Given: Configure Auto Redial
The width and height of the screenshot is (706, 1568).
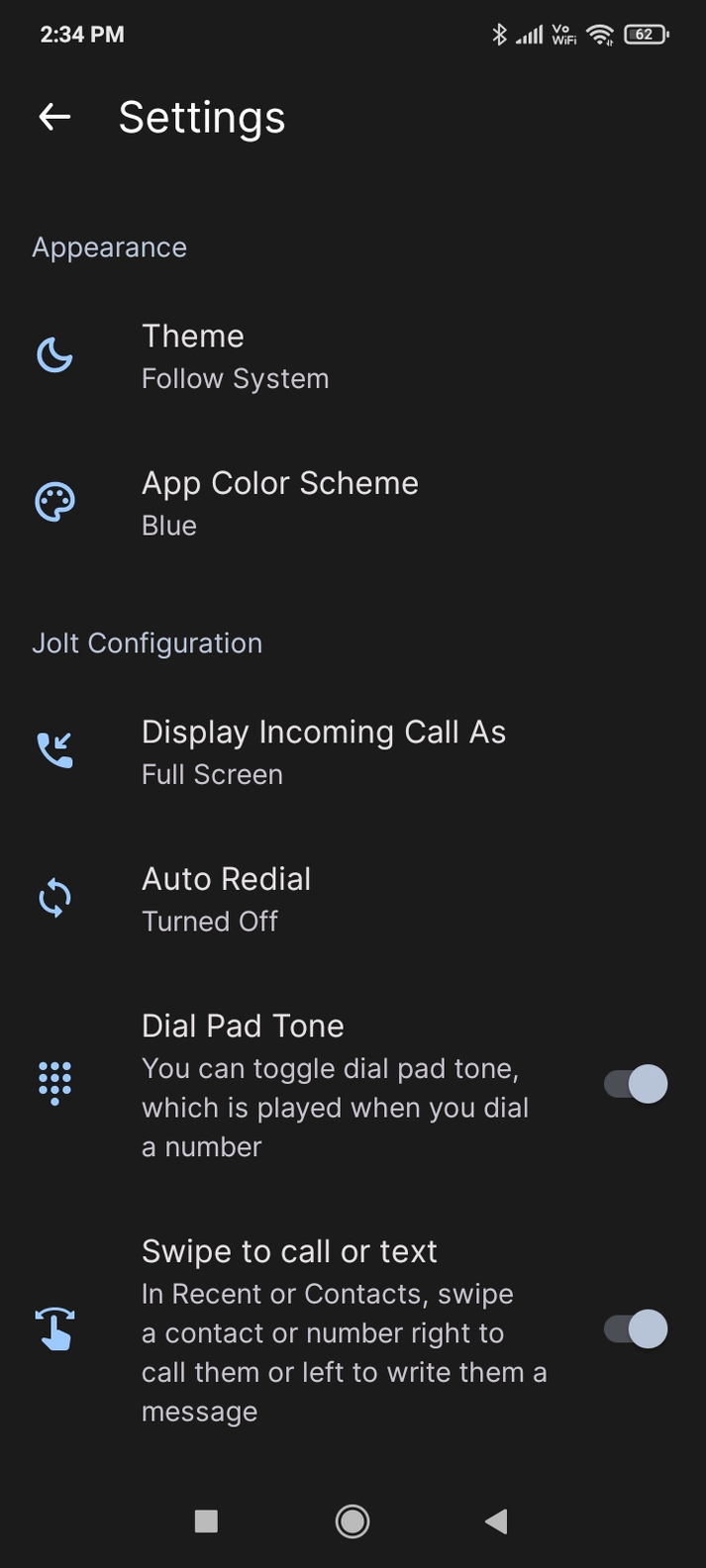Looking at the screenshot, I should click(x=353, y=898).
